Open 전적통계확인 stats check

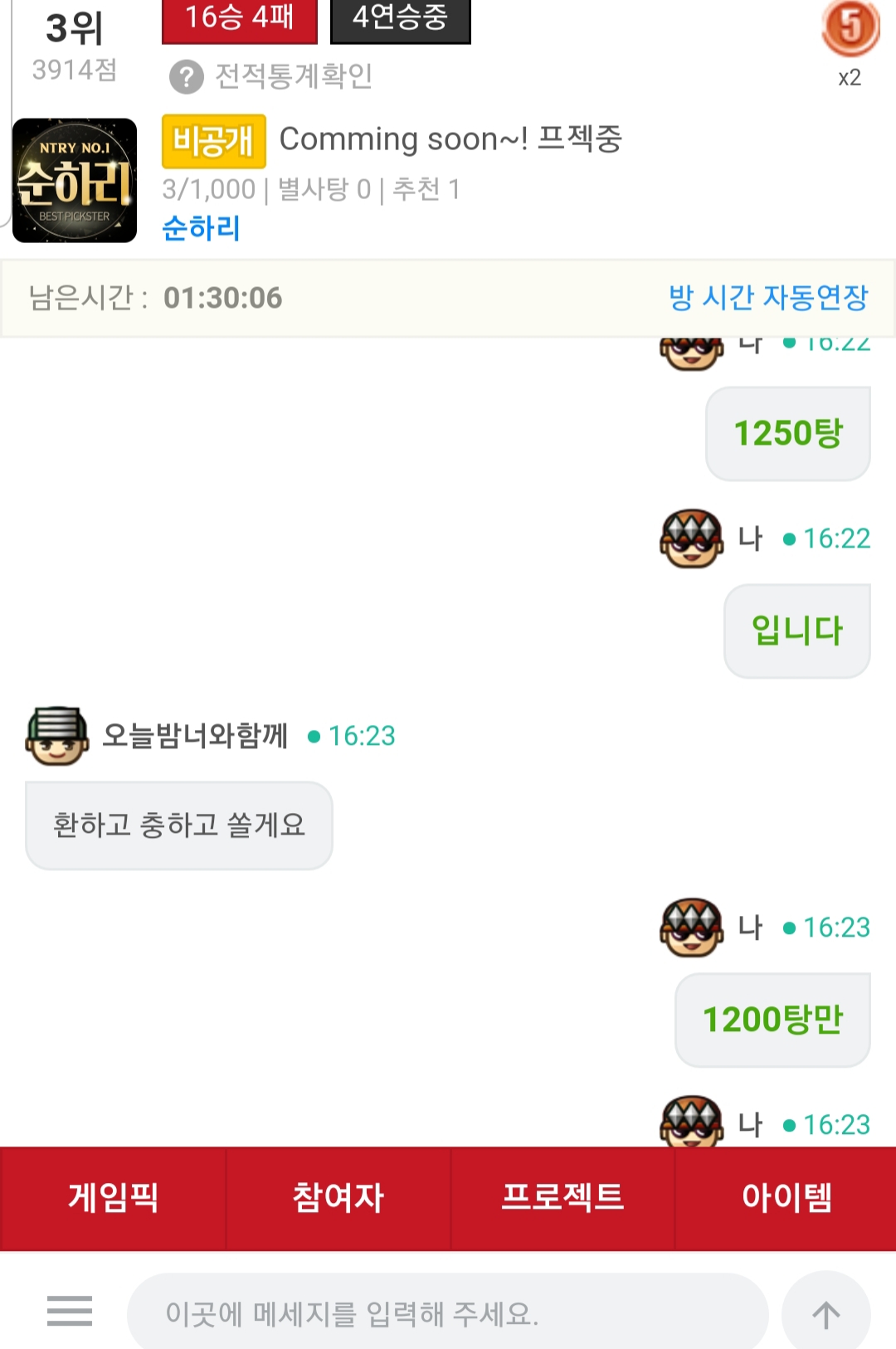271,76
